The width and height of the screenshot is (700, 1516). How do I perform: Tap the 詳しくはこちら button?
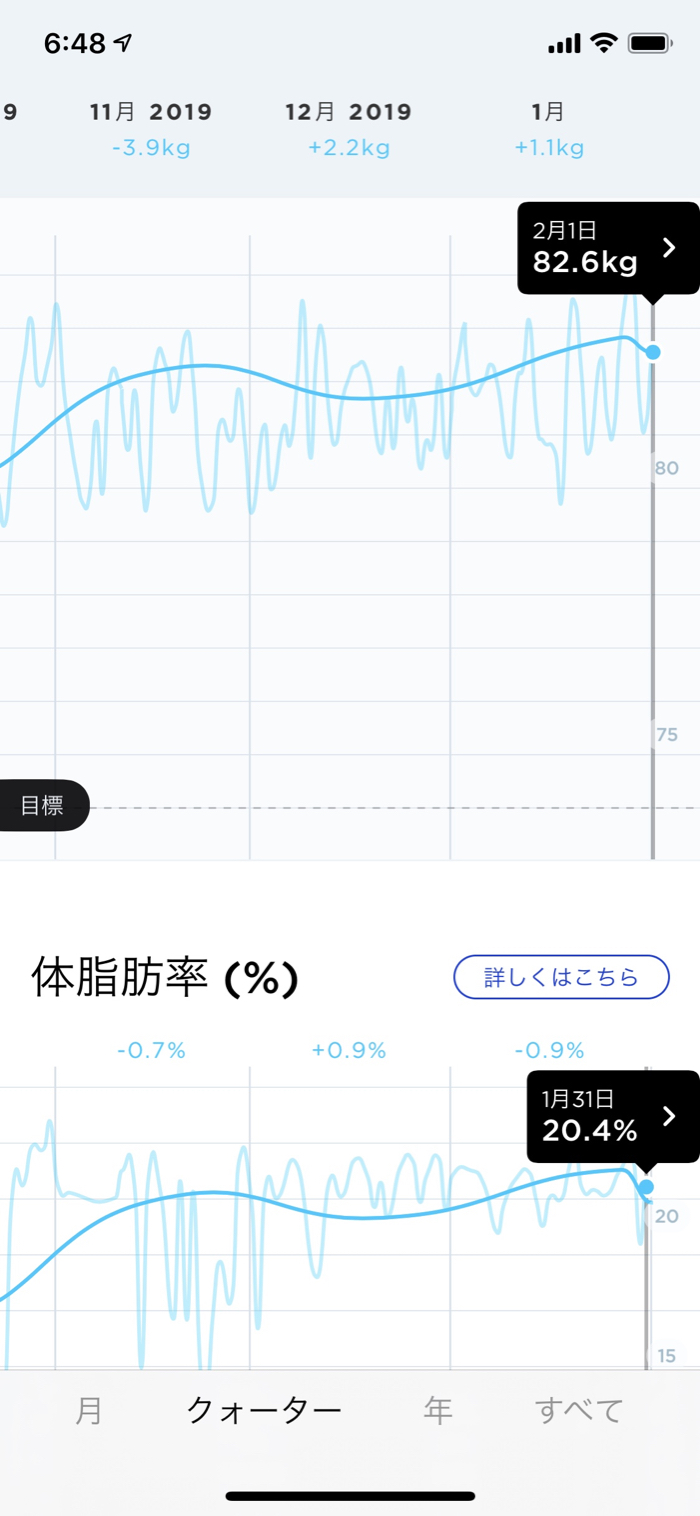click(x=561, y=977)
